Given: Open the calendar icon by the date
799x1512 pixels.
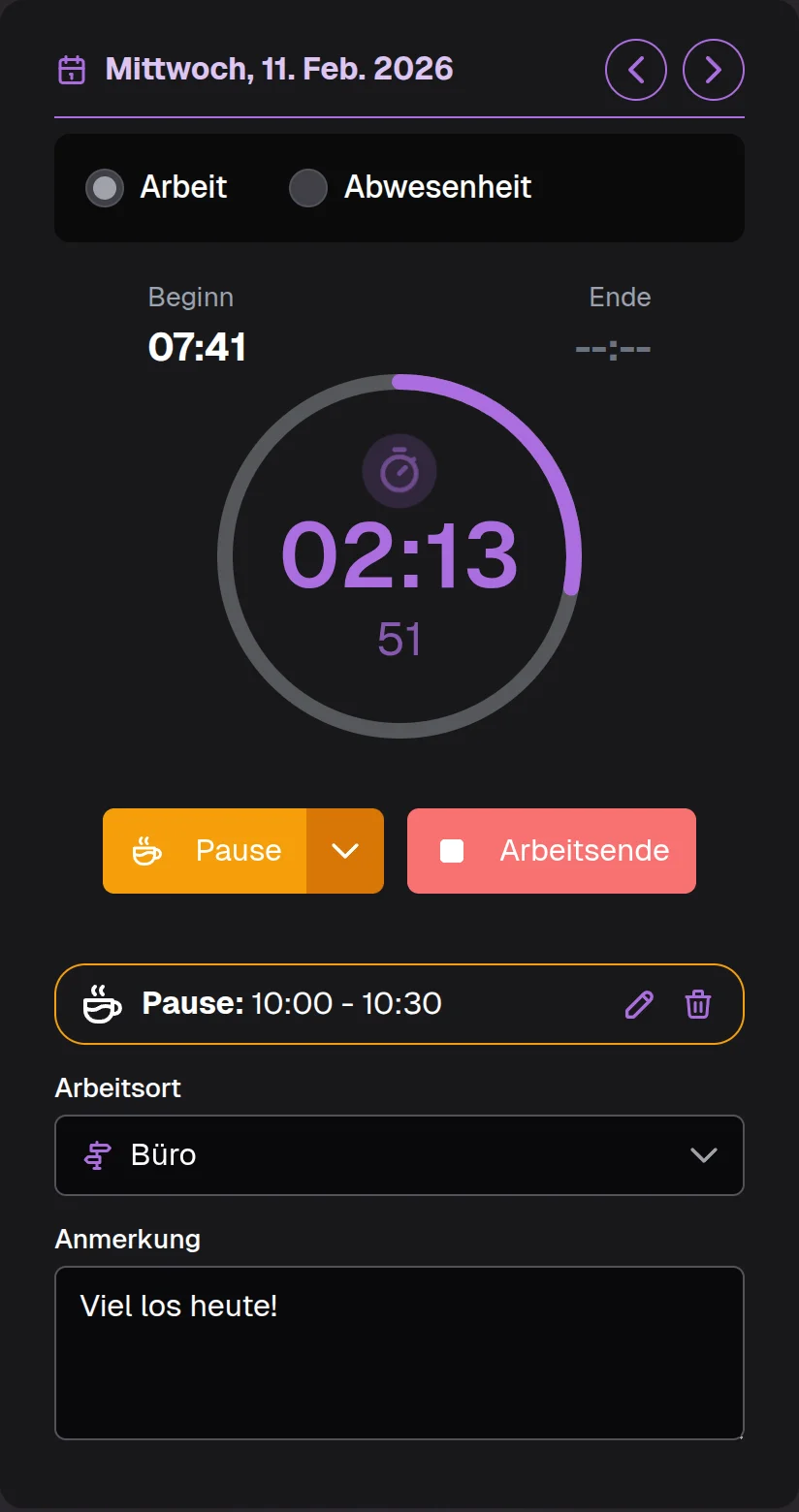Looking at the screenshot, I should [72, 70].
